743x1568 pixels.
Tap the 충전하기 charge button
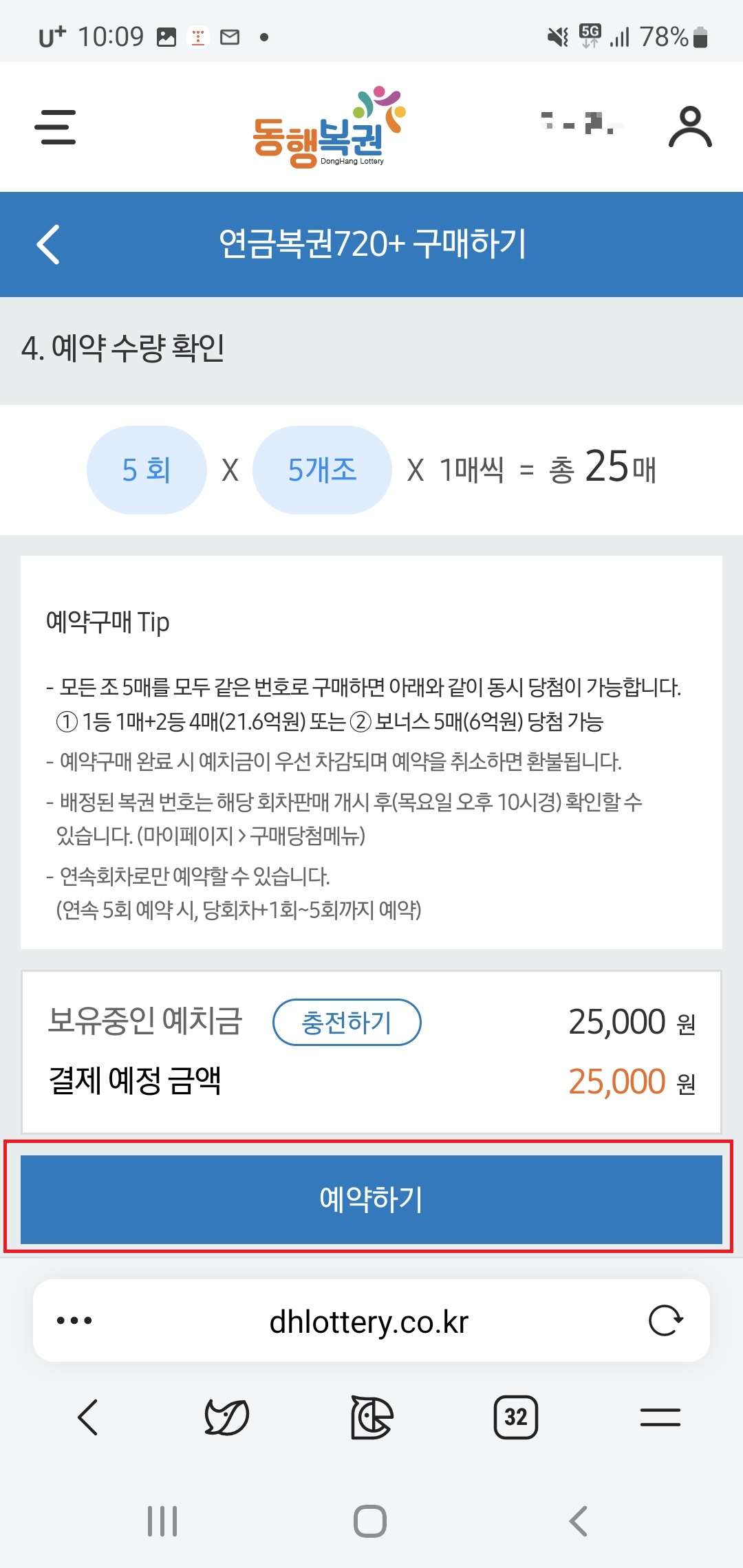(347, 1023)
